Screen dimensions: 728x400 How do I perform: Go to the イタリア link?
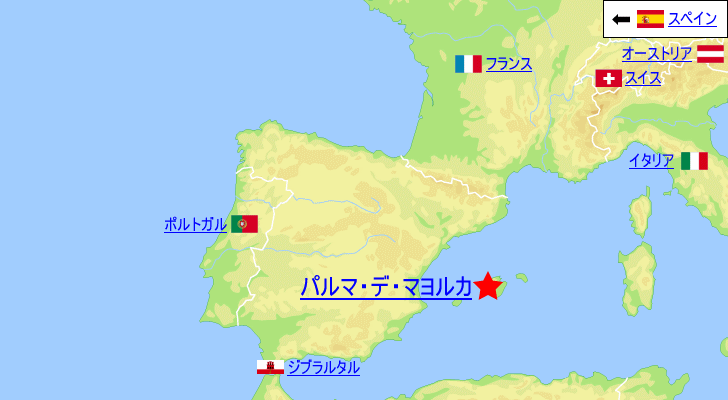[x=651, y=161]
